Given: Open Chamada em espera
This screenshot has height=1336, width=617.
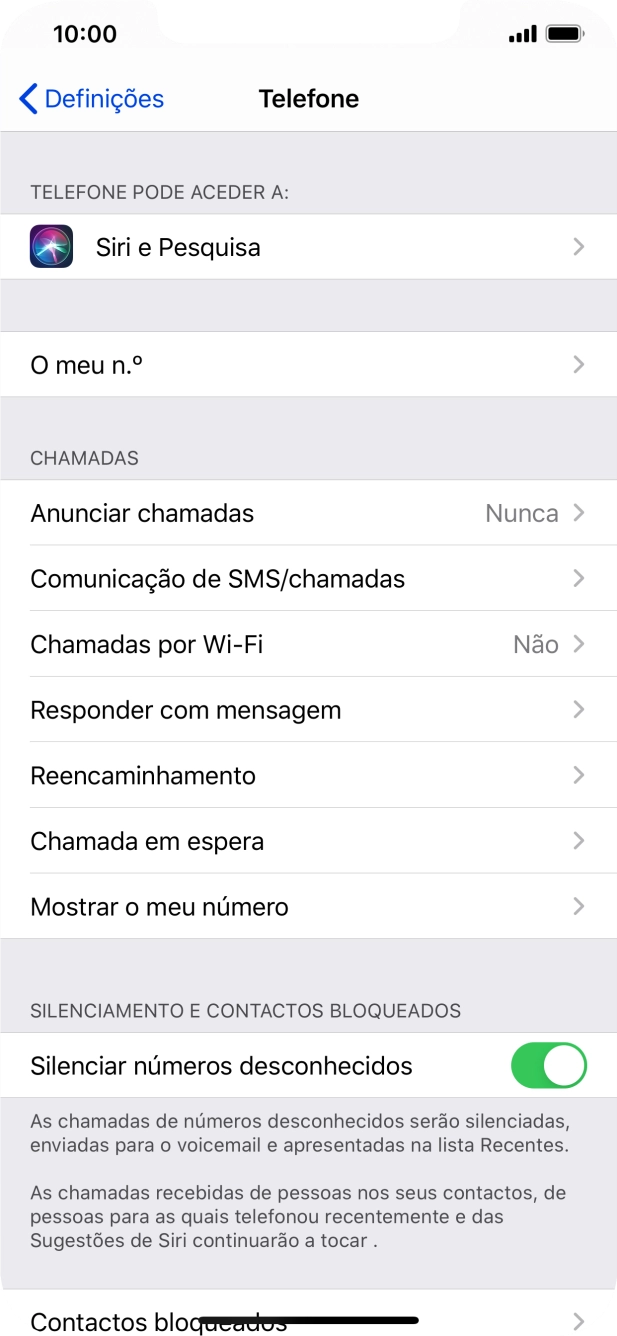Looking at the screenshot, I should (x=308, y=842).
